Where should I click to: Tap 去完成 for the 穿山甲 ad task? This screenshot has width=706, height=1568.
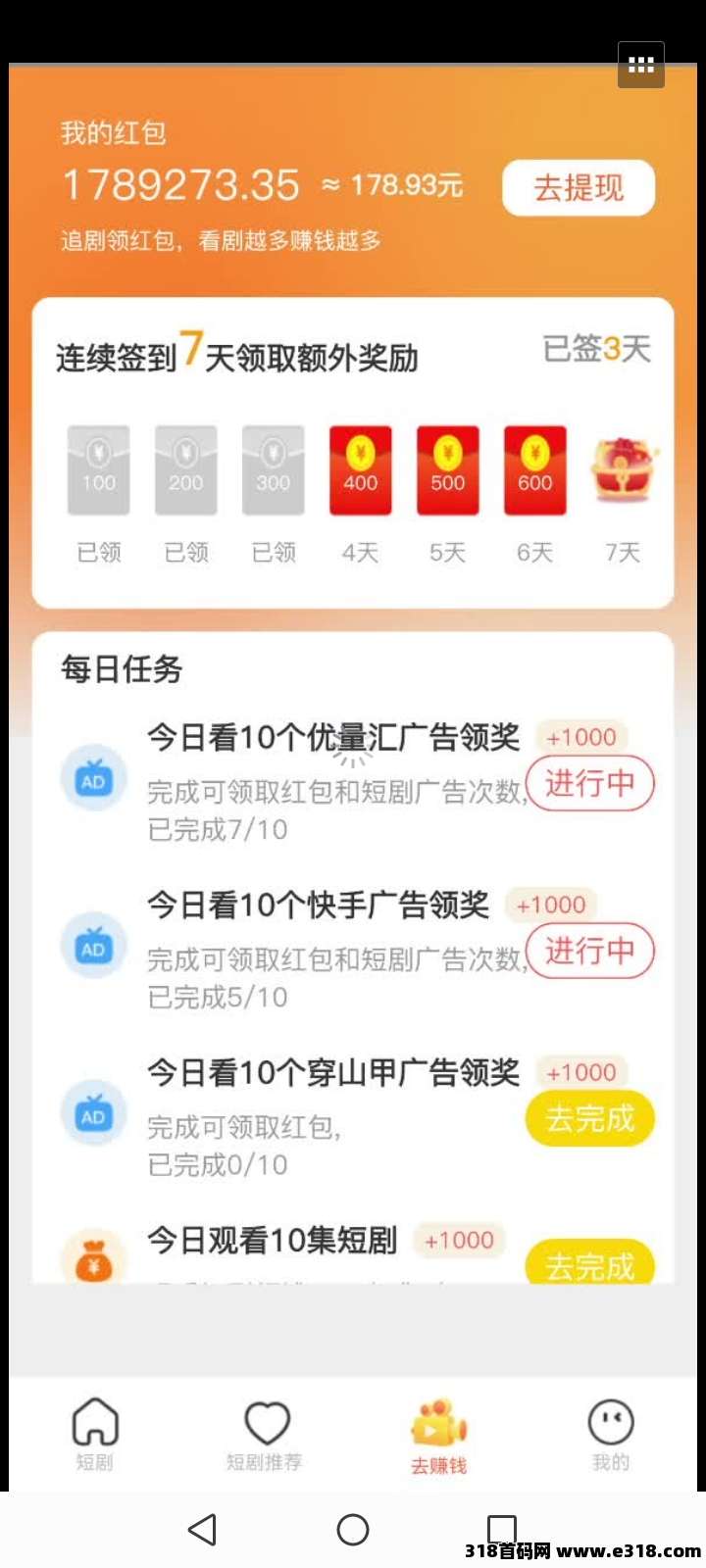point(589,1118)
